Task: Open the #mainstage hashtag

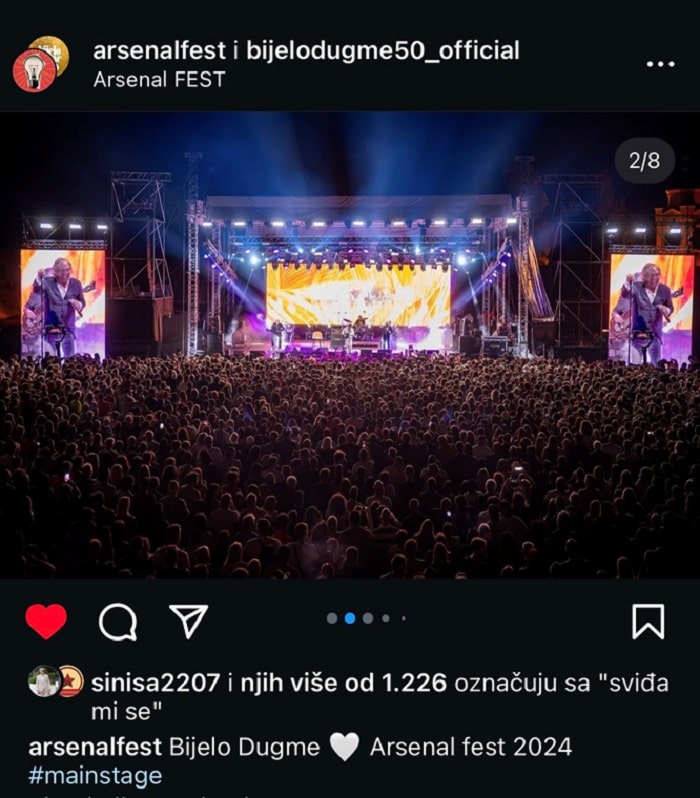Action: 95,775
